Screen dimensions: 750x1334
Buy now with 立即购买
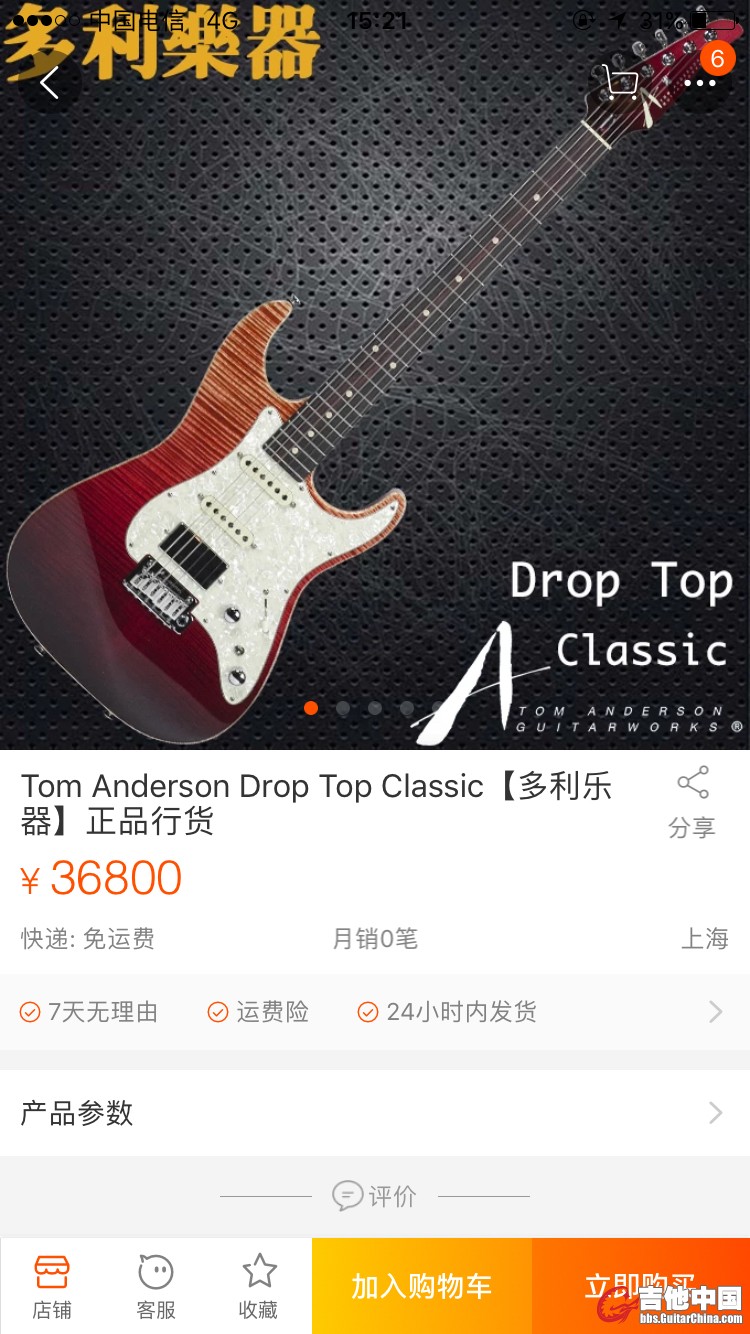tap(640, 1286)
